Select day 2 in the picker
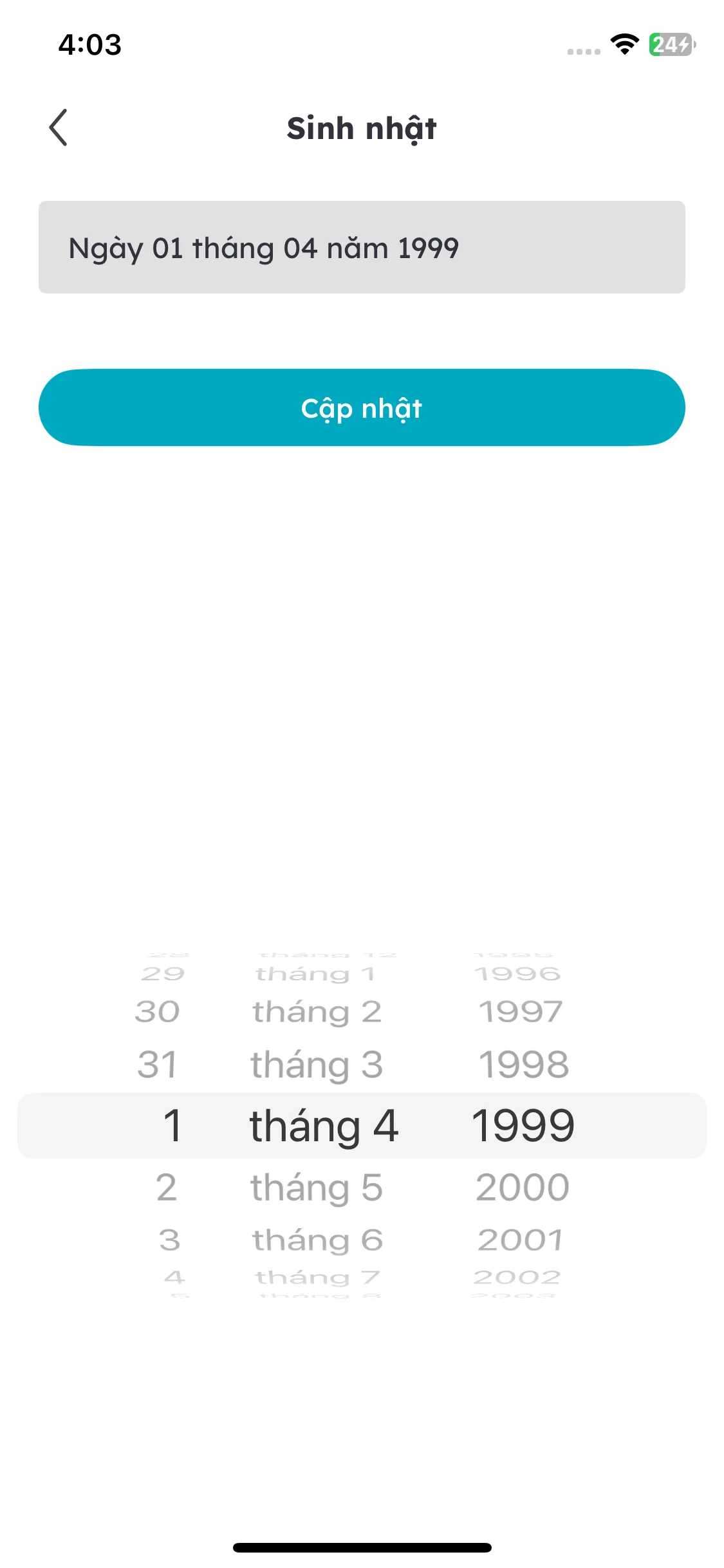 click(x=166, y=1187)
